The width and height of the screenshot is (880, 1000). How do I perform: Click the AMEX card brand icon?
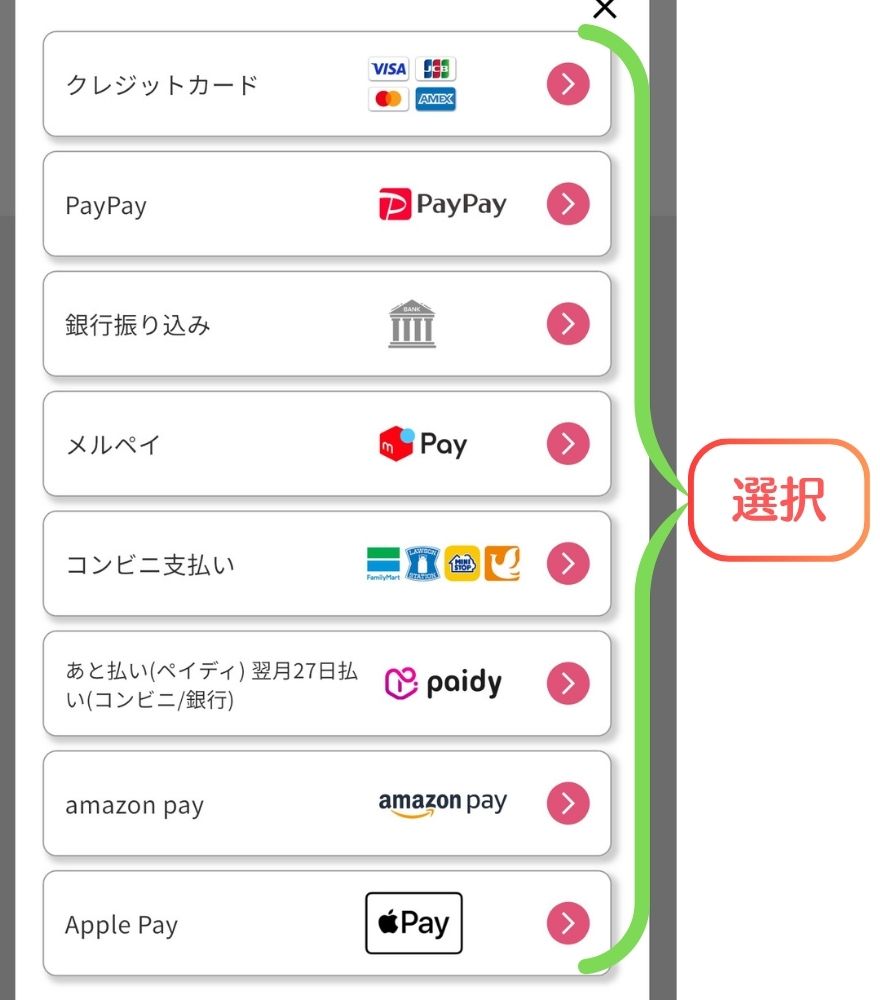436,99
